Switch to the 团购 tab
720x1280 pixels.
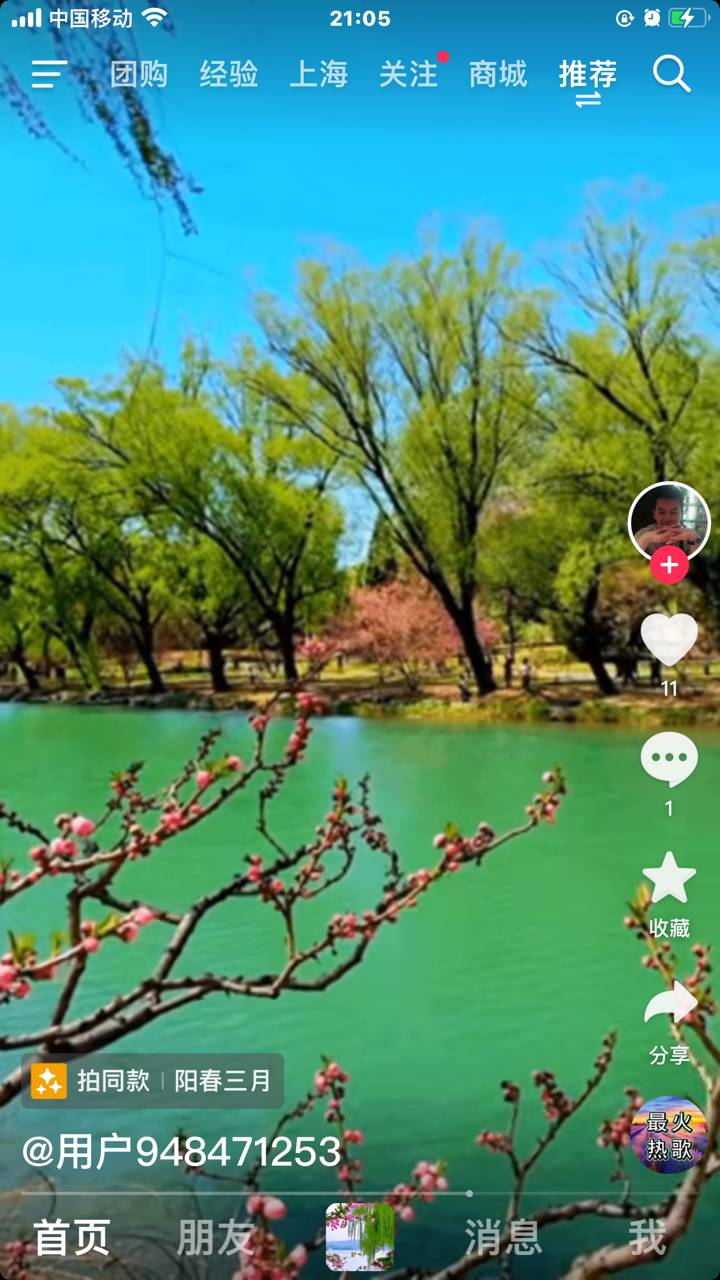138,74
